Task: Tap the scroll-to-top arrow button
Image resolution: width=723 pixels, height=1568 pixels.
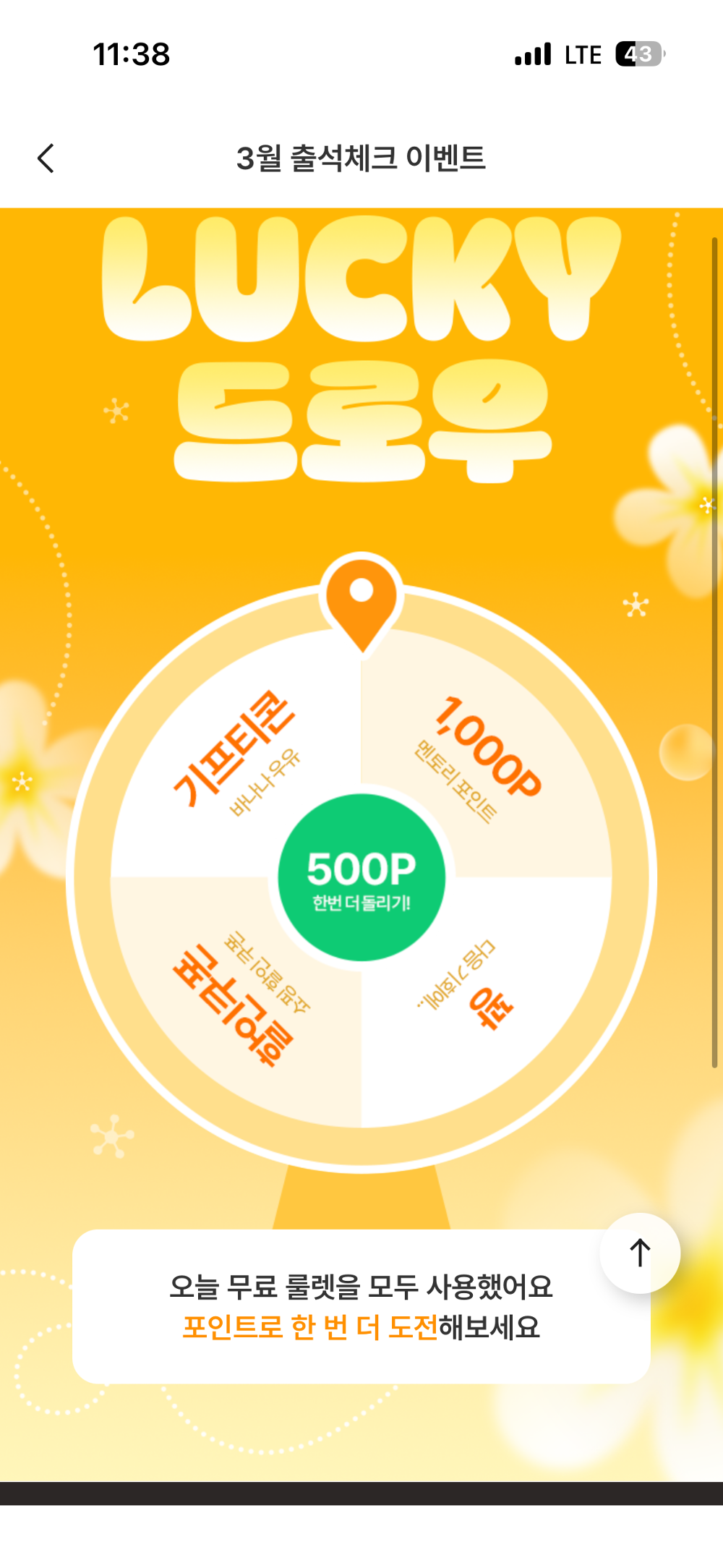Action: [x=640, y=1253]
